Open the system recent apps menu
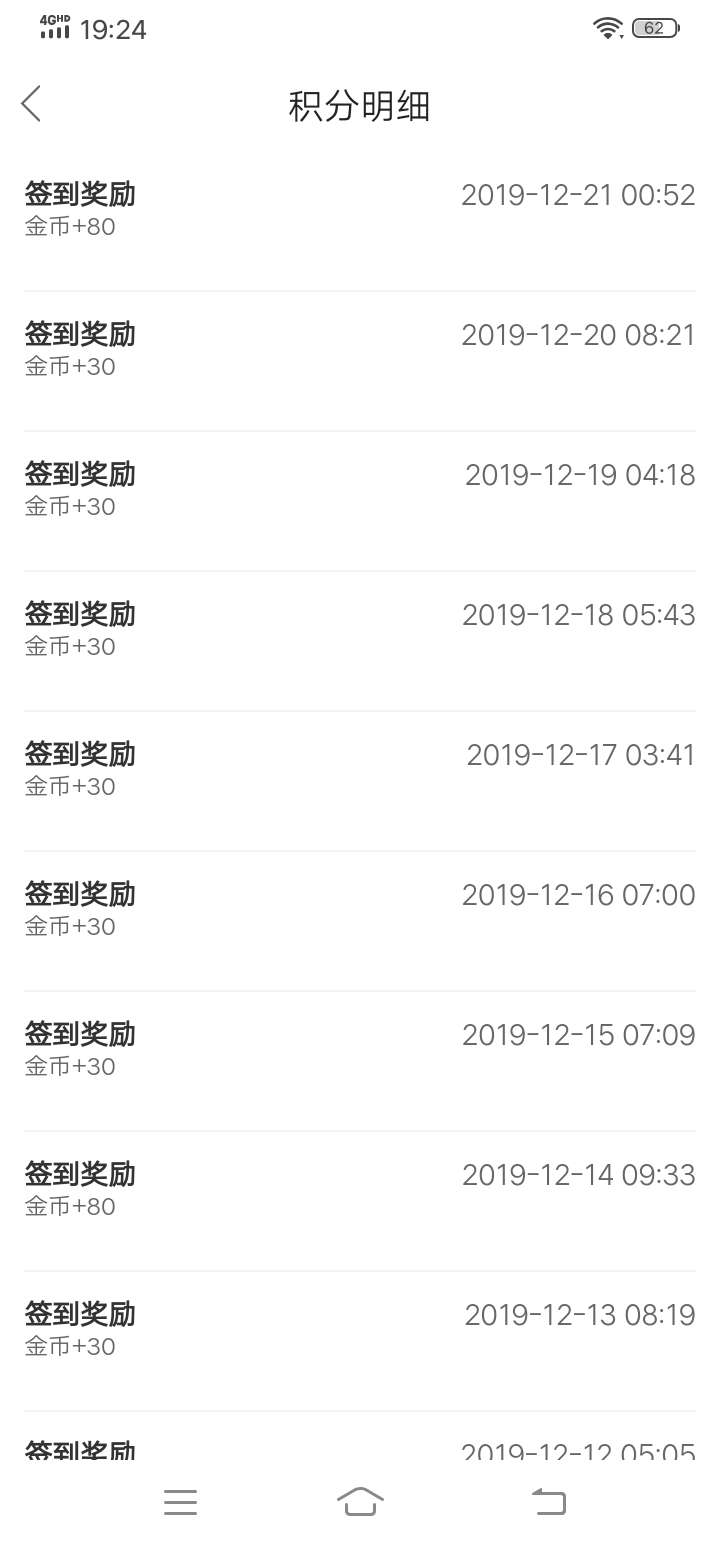This screenshot has height=1544, width=720. click(x=180, y=1502)
